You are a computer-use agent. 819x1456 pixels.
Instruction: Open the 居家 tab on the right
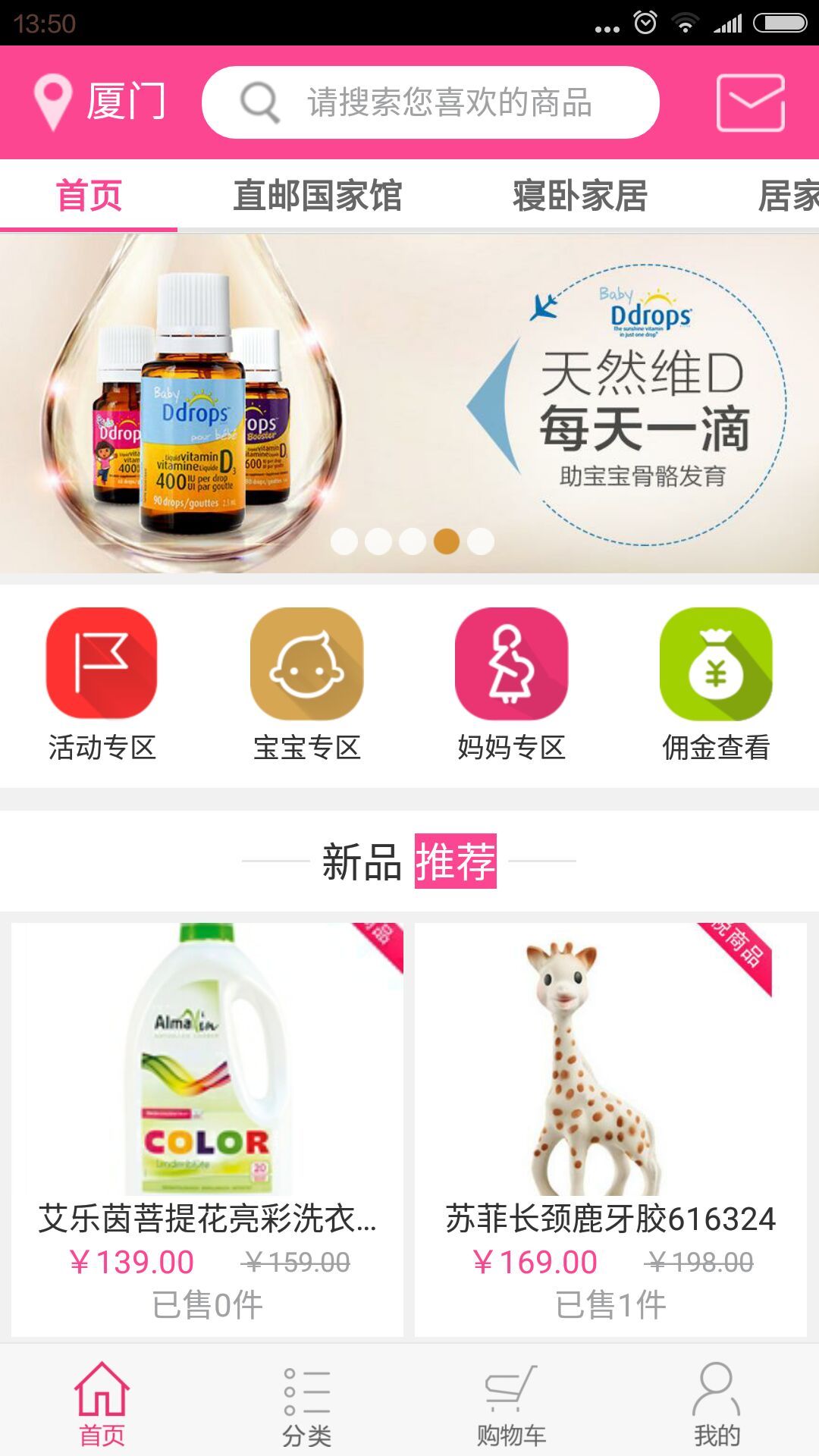[791, 195]
